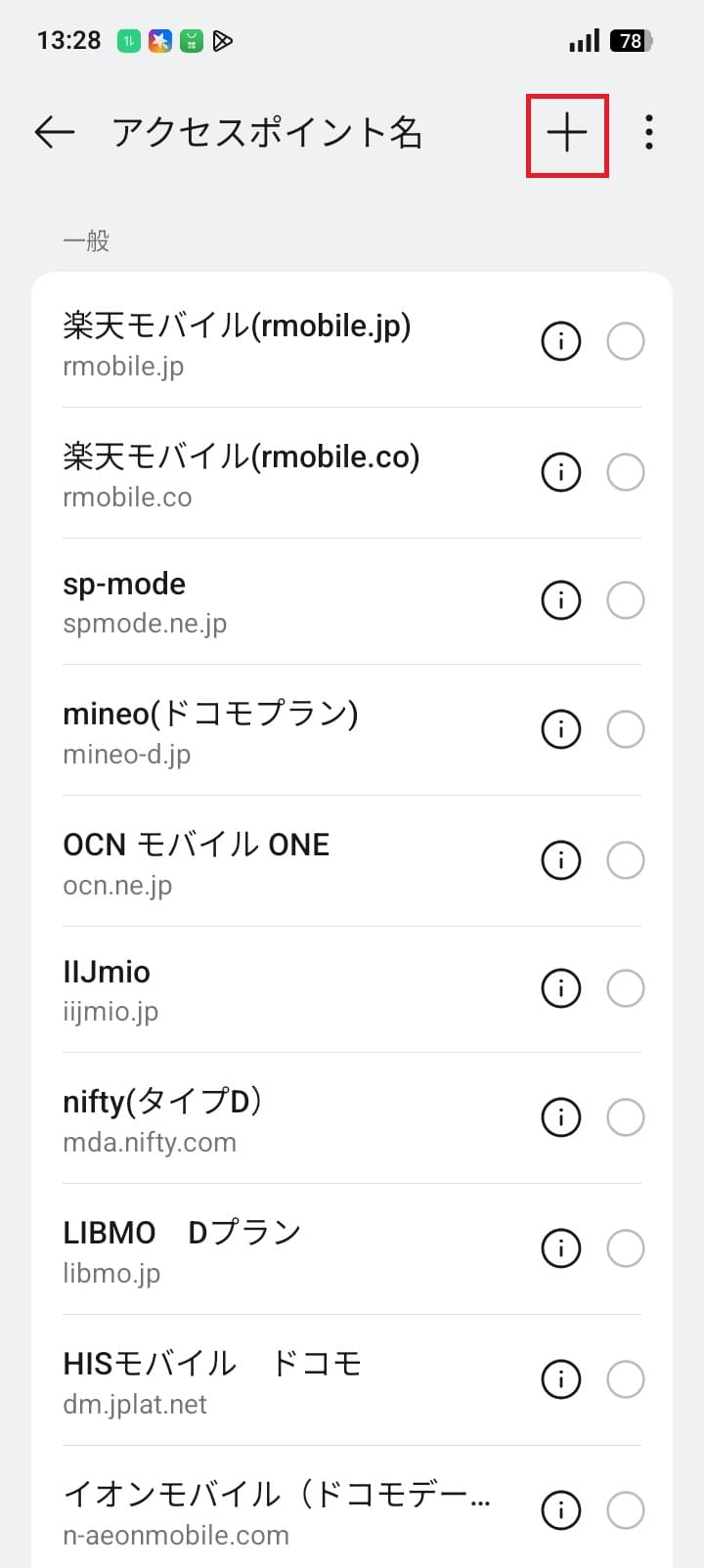Choose the 楽天モバイル(rmobile.co) APN

(626, 472)
